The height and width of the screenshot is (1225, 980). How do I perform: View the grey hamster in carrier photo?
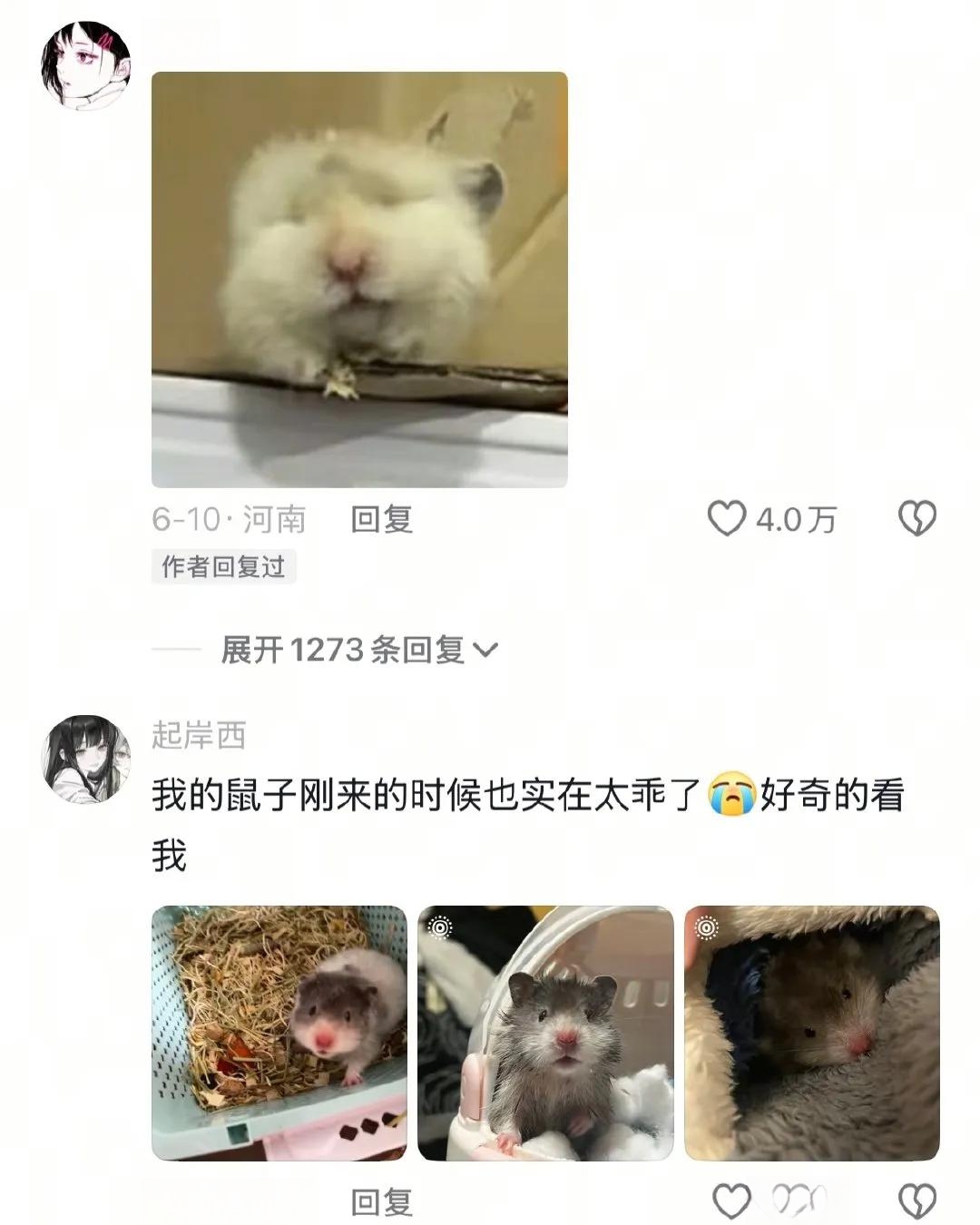click(x=545, y=1033)
